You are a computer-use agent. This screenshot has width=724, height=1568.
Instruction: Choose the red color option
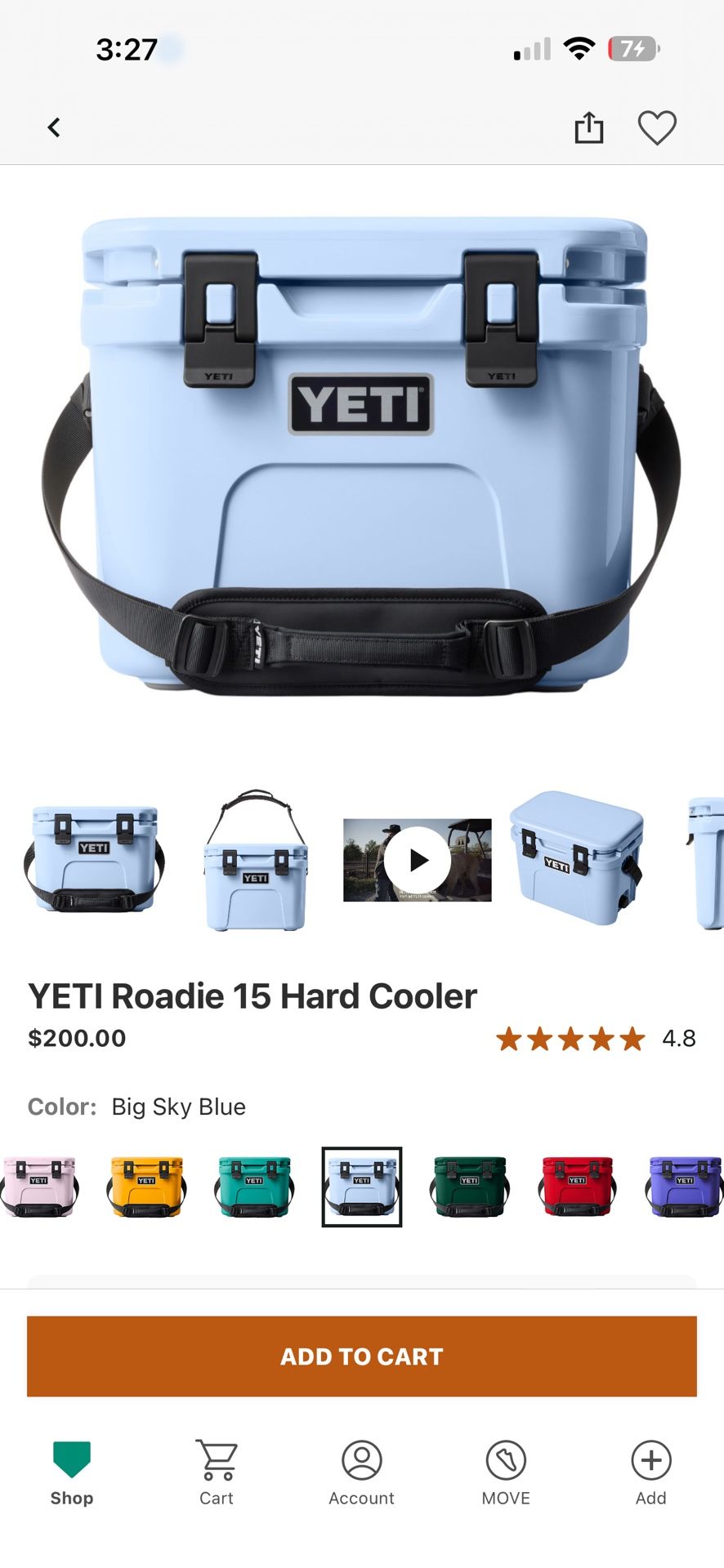(x=577, y=1187)
